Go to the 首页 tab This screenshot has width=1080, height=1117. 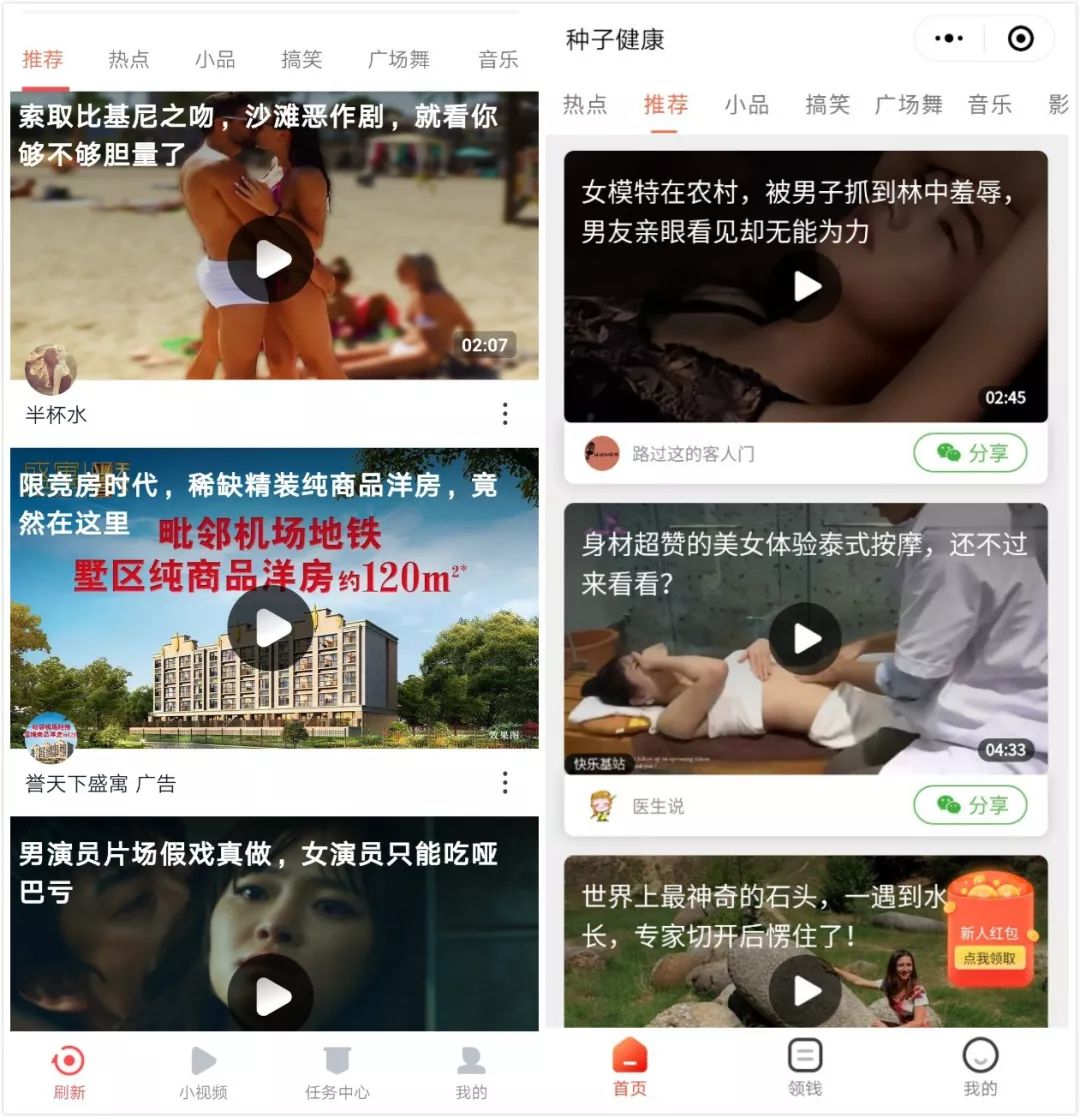point(630,1068)
